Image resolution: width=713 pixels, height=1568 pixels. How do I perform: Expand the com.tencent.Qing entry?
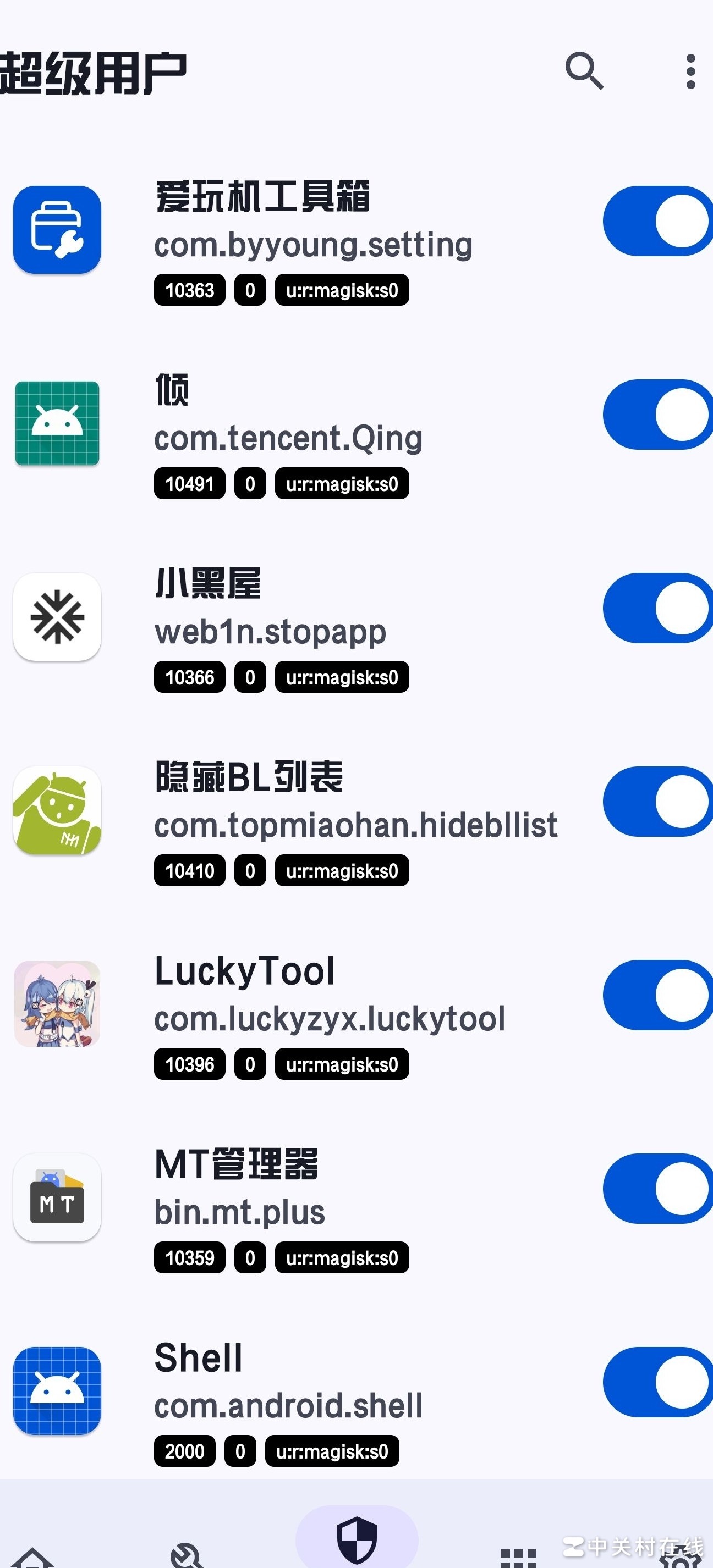(287, 437)
